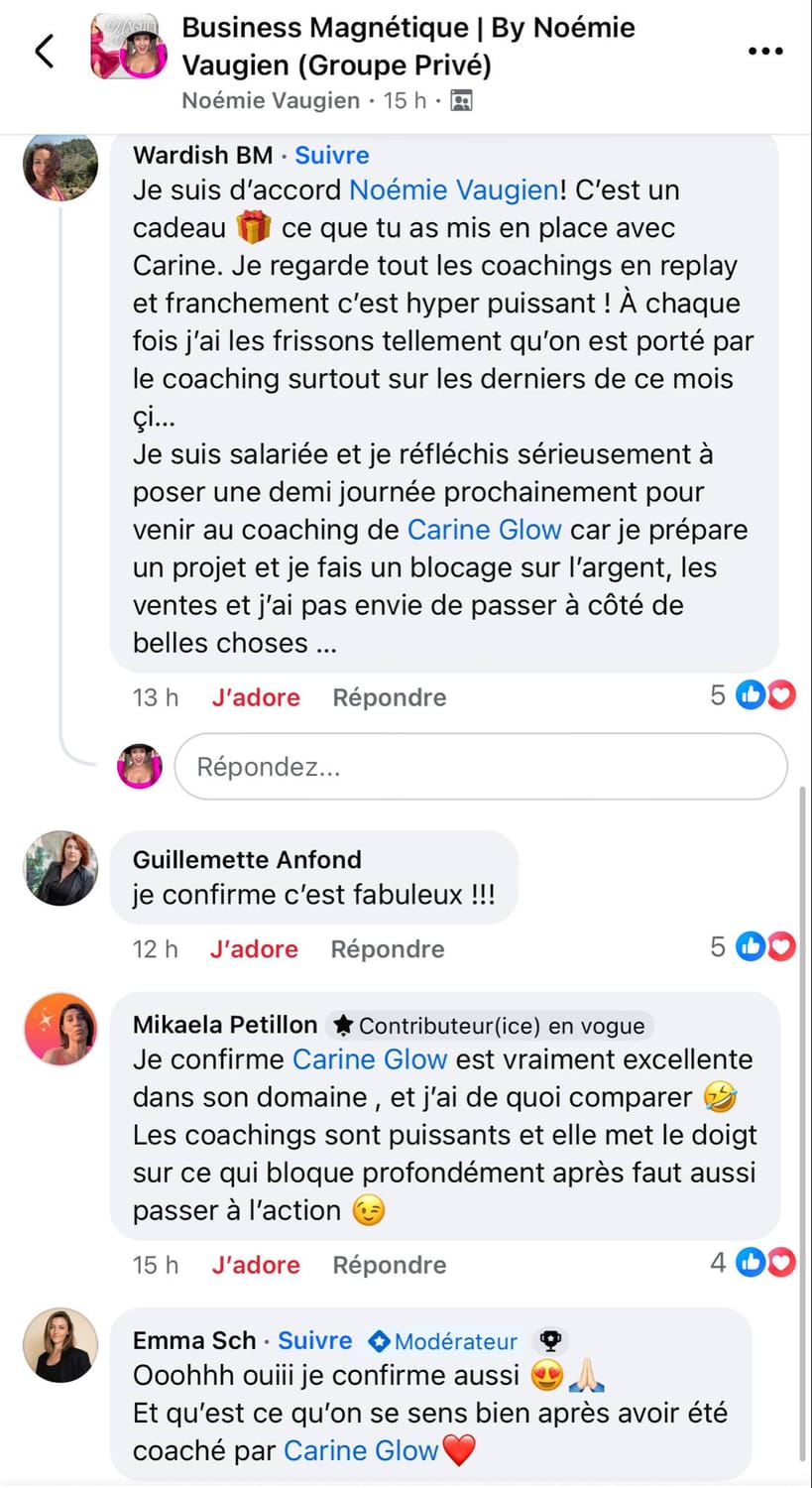Reply to Wardish BM's comment
The width and height of the screenshot is (812, 1488).
(389, 697)
